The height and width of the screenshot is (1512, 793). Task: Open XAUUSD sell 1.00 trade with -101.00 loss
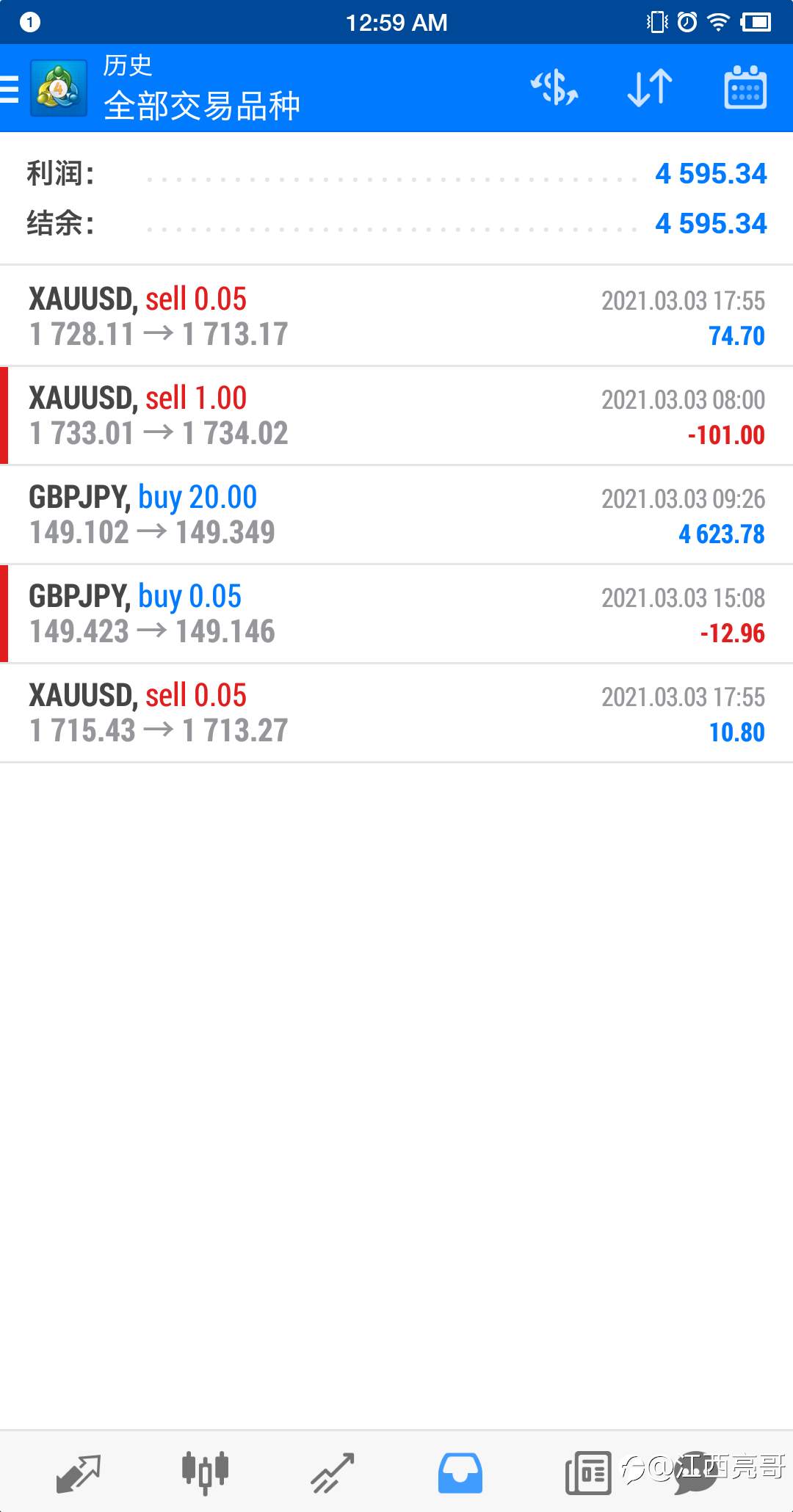(x=396, y=415)
